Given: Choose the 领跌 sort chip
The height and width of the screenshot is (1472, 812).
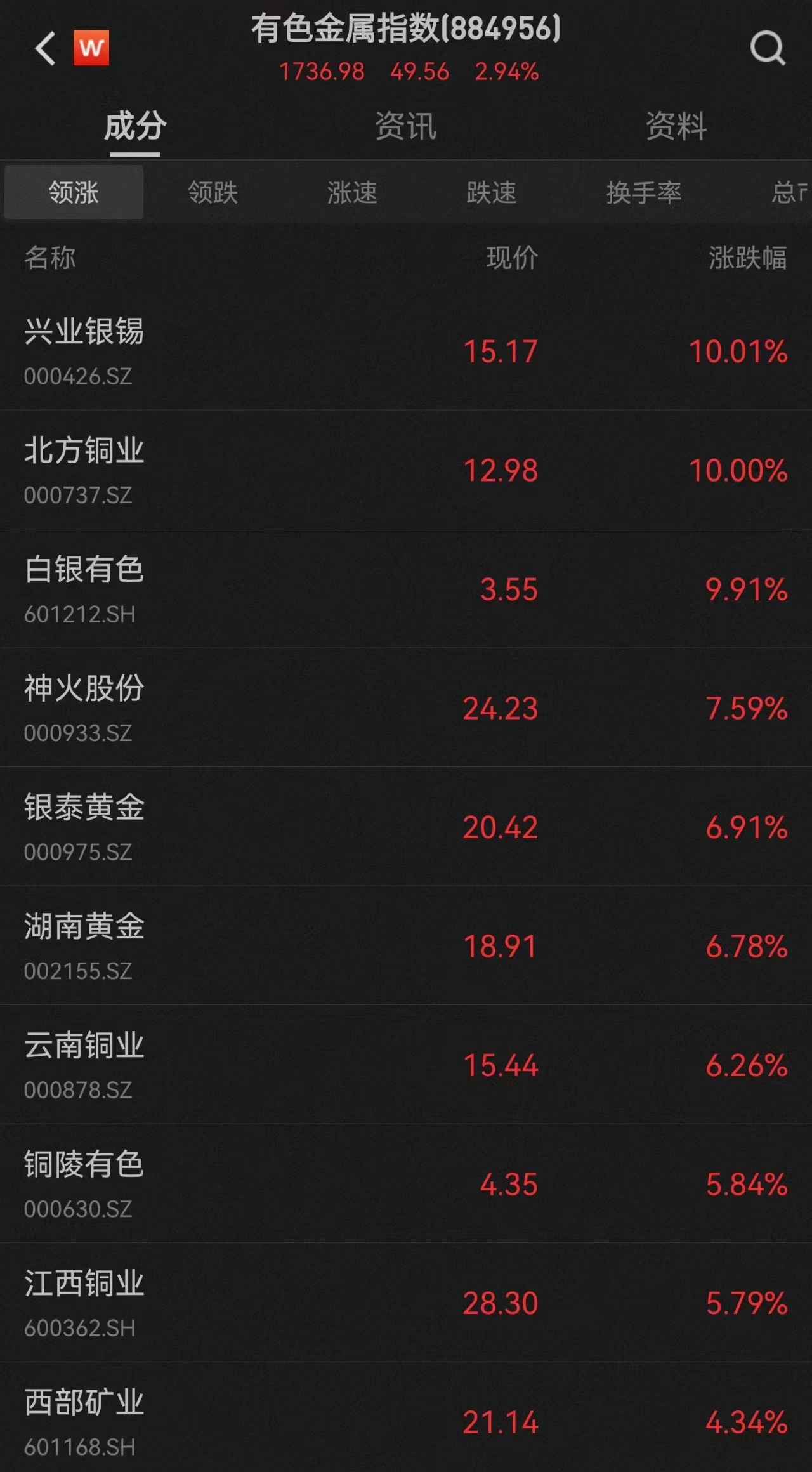Looking at the screenshot, I should (213, 192).
